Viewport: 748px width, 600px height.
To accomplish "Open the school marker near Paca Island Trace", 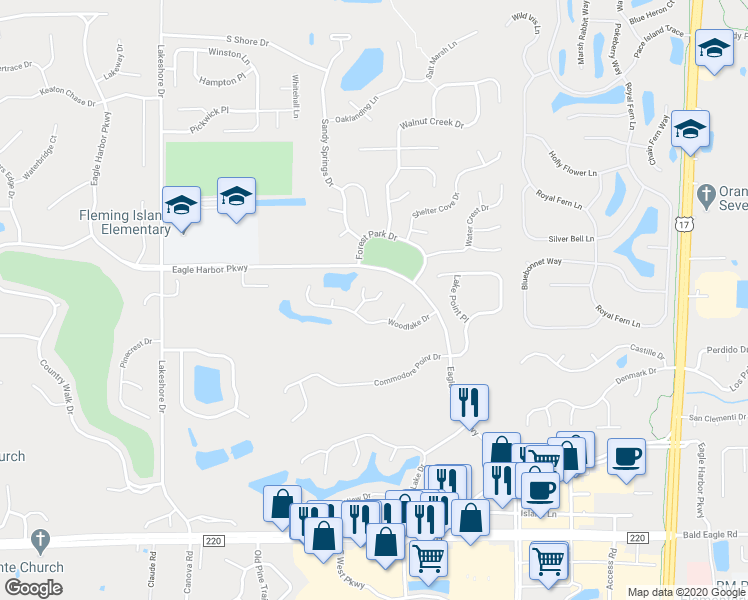I will click(x=715, y=48).
